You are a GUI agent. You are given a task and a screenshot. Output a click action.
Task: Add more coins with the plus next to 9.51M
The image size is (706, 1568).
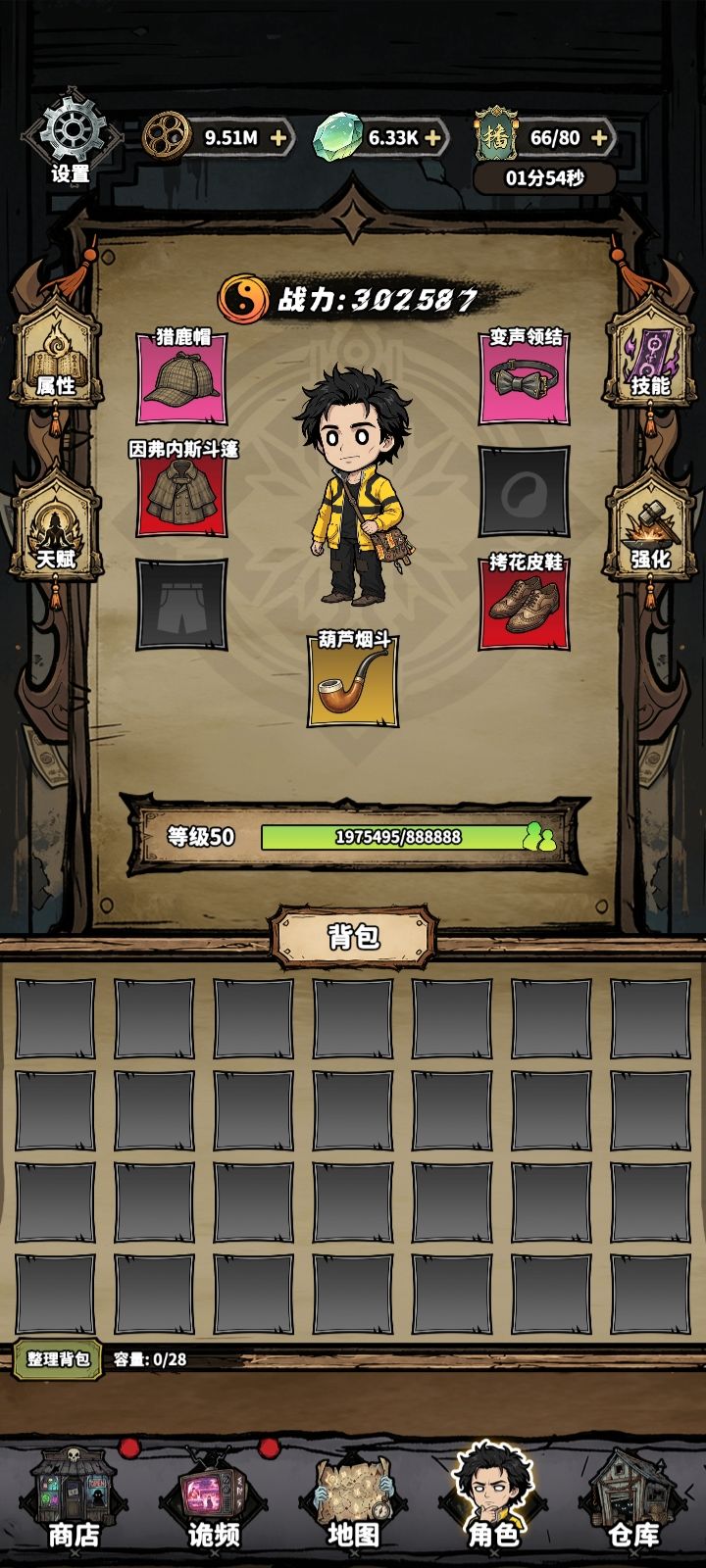pyautogui.click(x=278, y=137)
